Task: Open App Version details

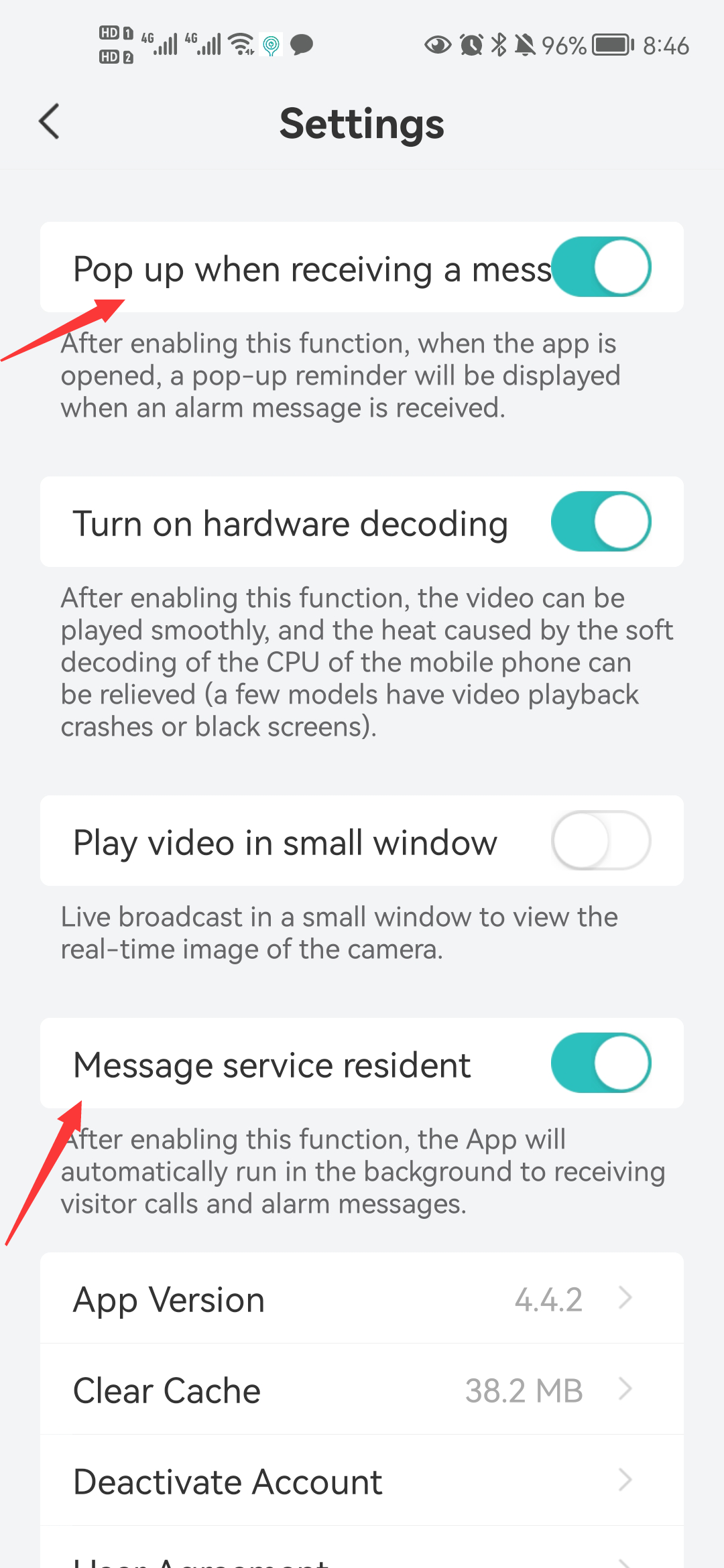Action: pos(362,1299)
